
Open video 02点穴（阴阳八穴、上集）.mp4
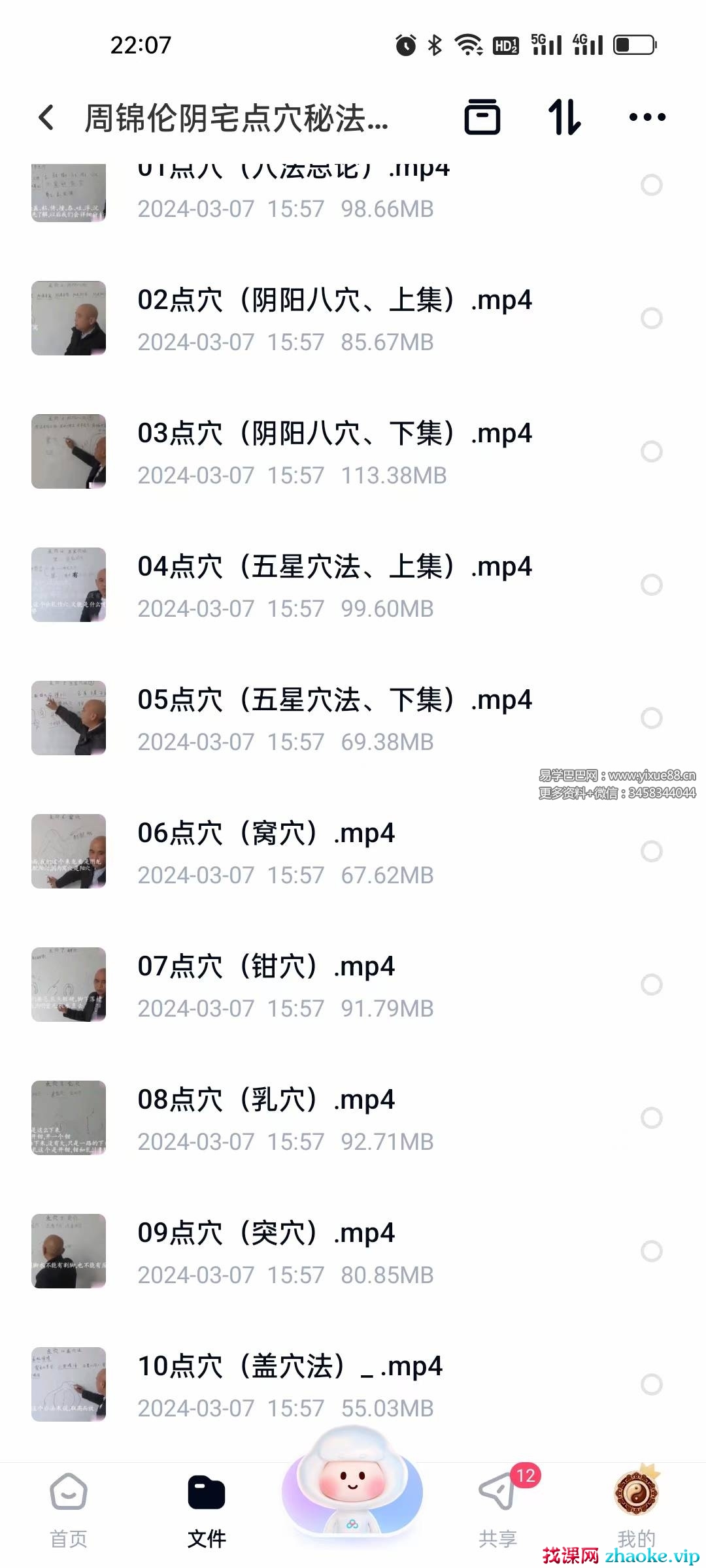tap(334, 319)
